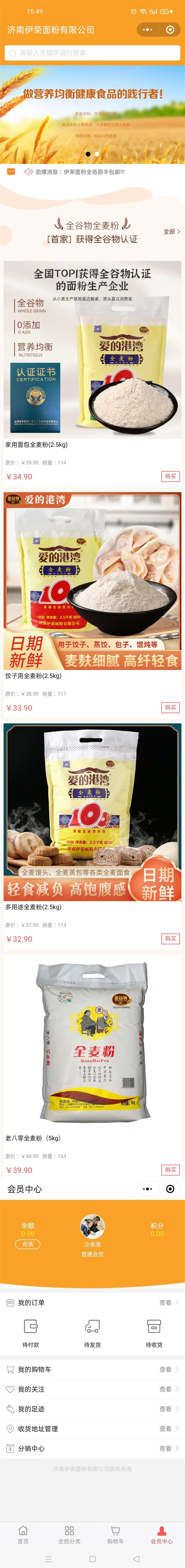
Task: Switch to the 全部分类 tab
Action: pyautogui.click(x=69, y=1534)
